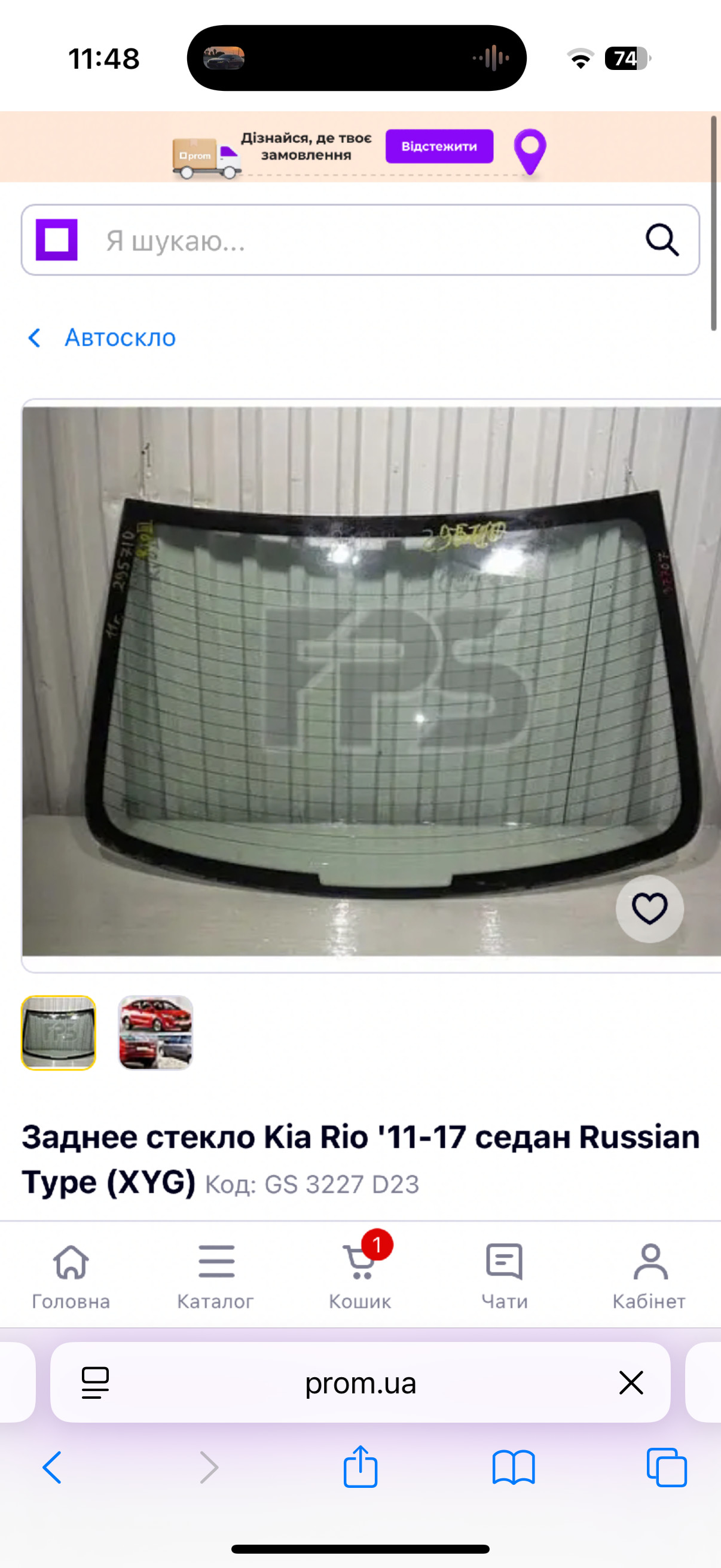The width and height of the screenshot is (721, 1568).
Task: Open the Safari page settings menu
Action: (x=95, y=1383)
